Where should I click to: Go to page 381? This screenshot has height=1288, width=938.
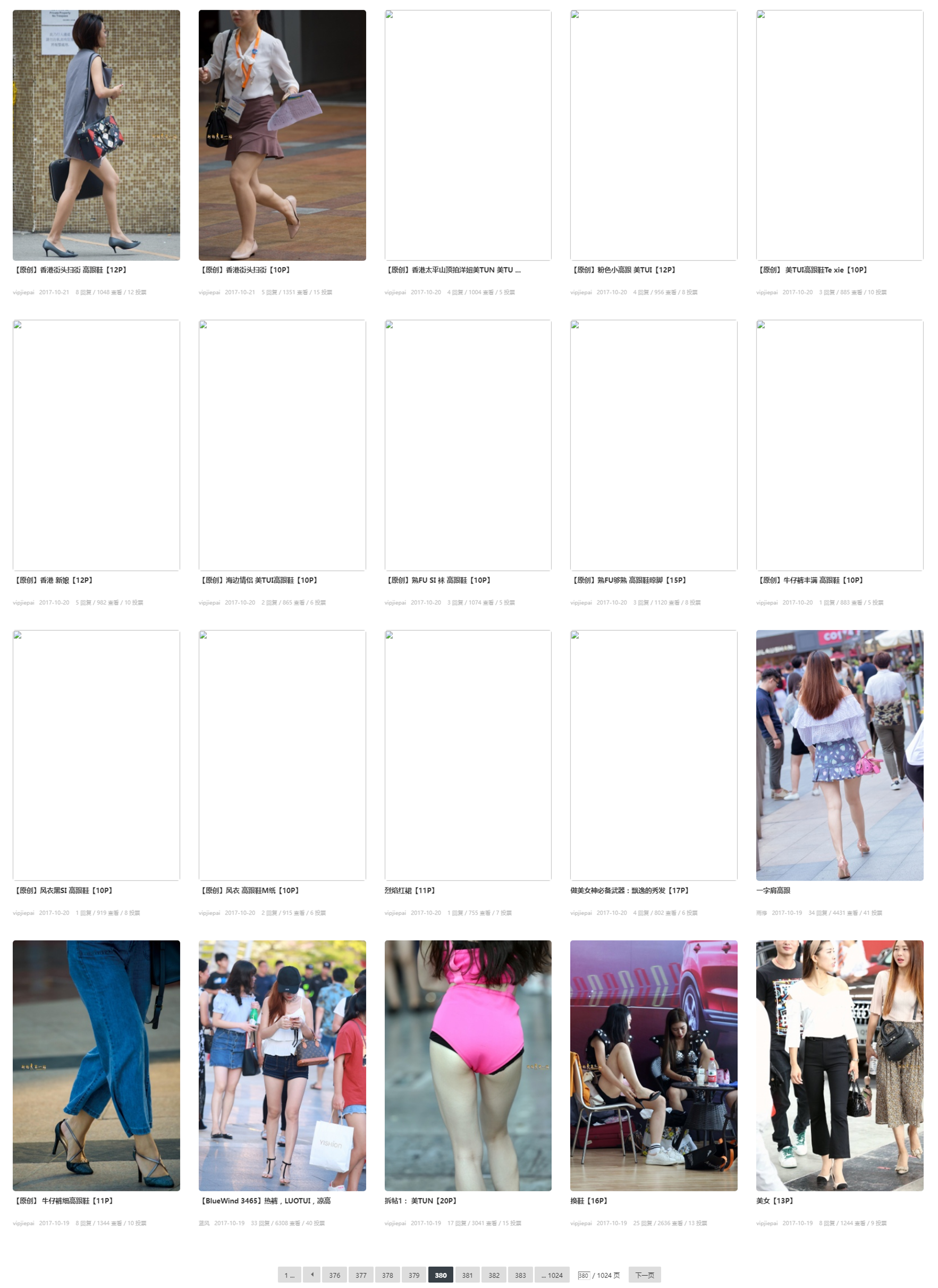coord(467,1275)
